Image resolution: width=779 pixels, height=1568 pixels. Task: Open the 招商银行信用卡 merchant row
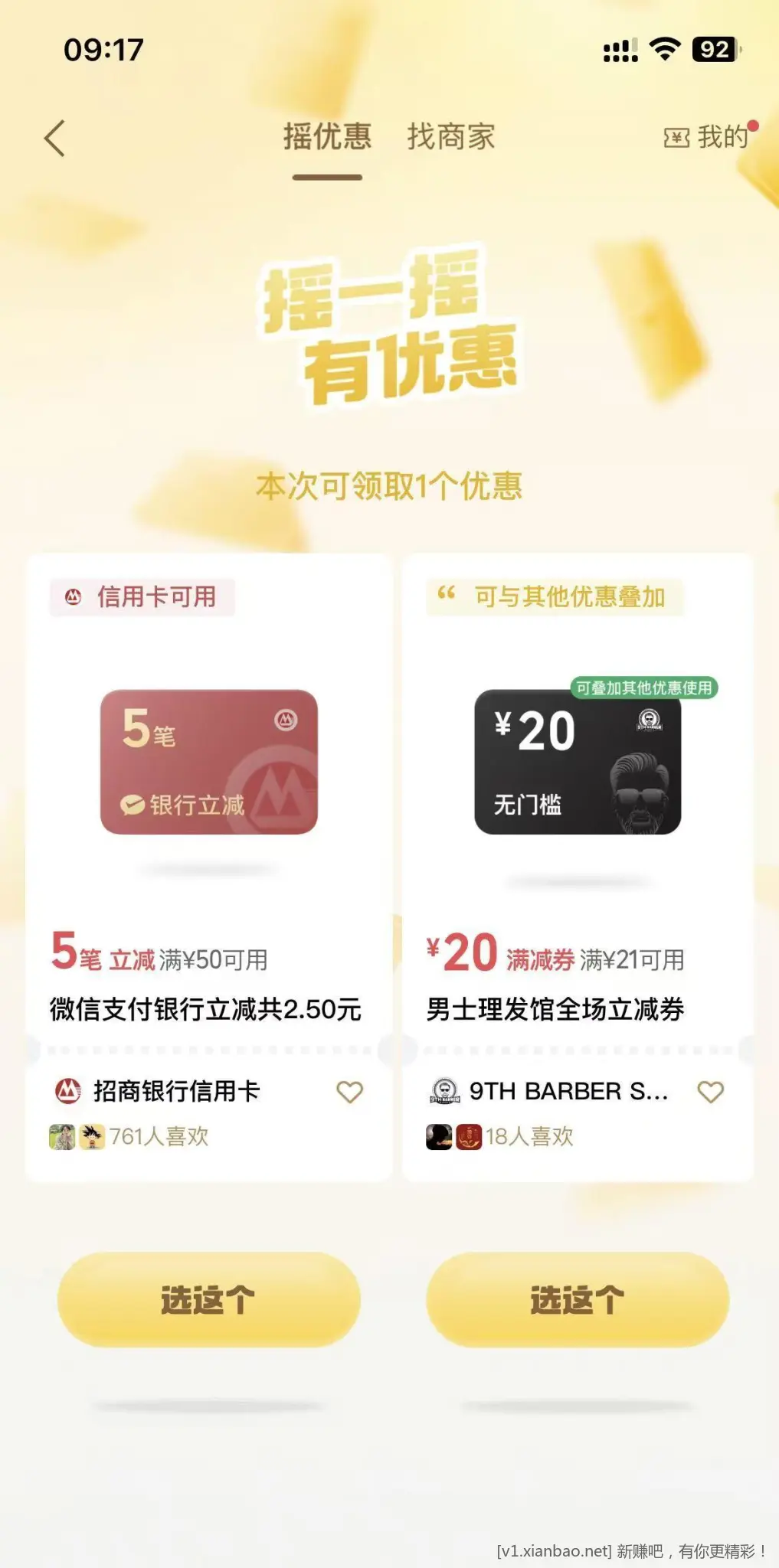coord(176,1091)
